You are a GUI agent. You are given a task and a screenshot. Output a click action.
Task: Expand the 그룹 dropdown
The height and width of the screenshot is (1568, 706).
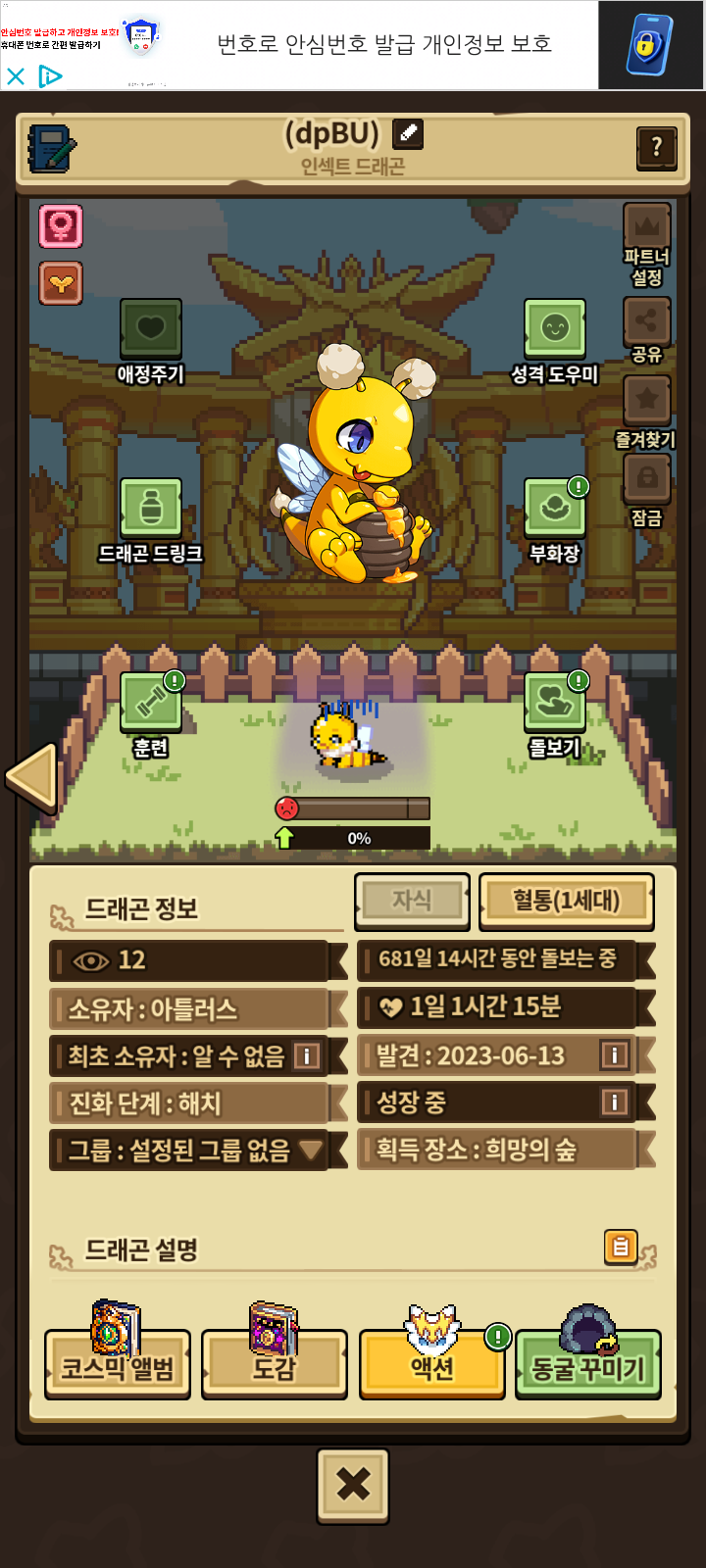[x=312, y=1150]
